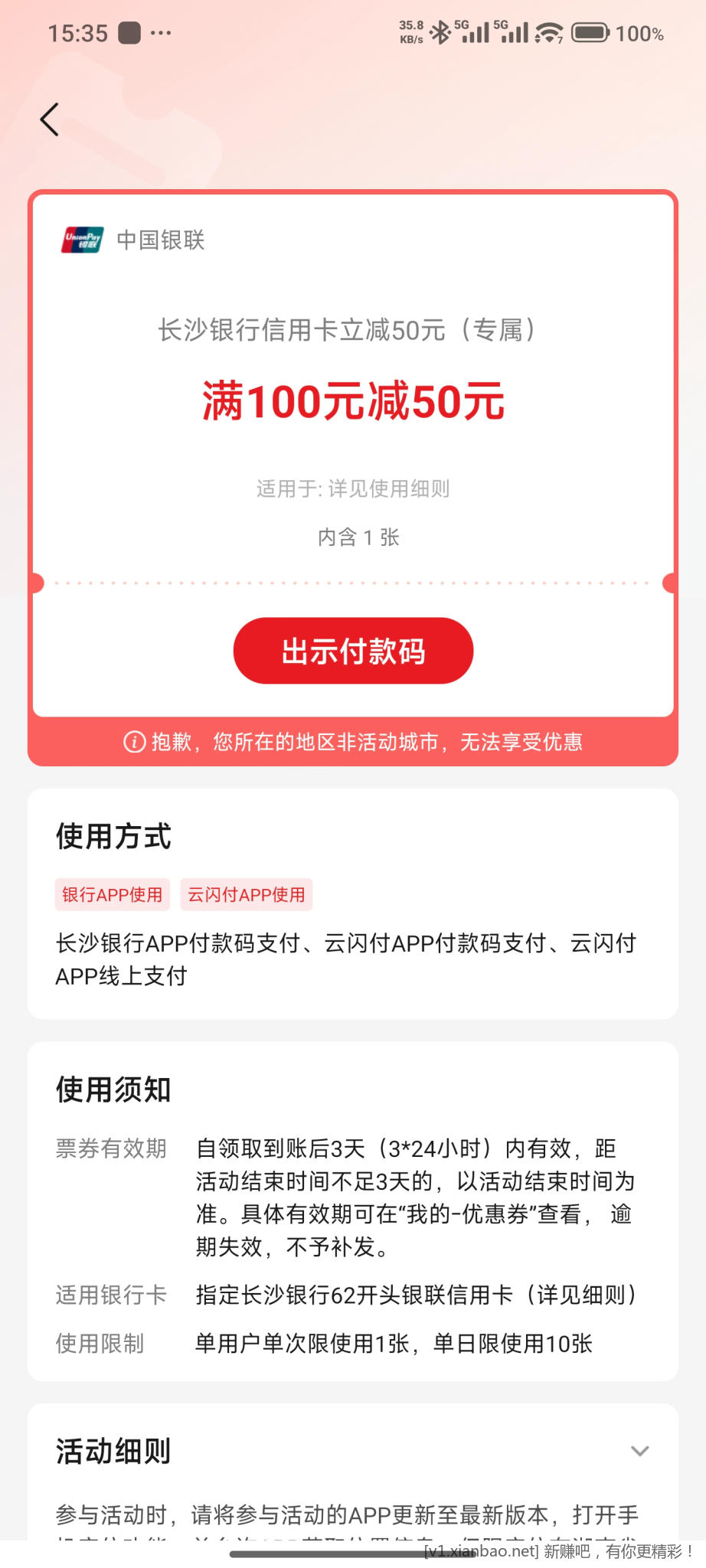Tap the battery indicator in the status bar

(x=591, y=32)
